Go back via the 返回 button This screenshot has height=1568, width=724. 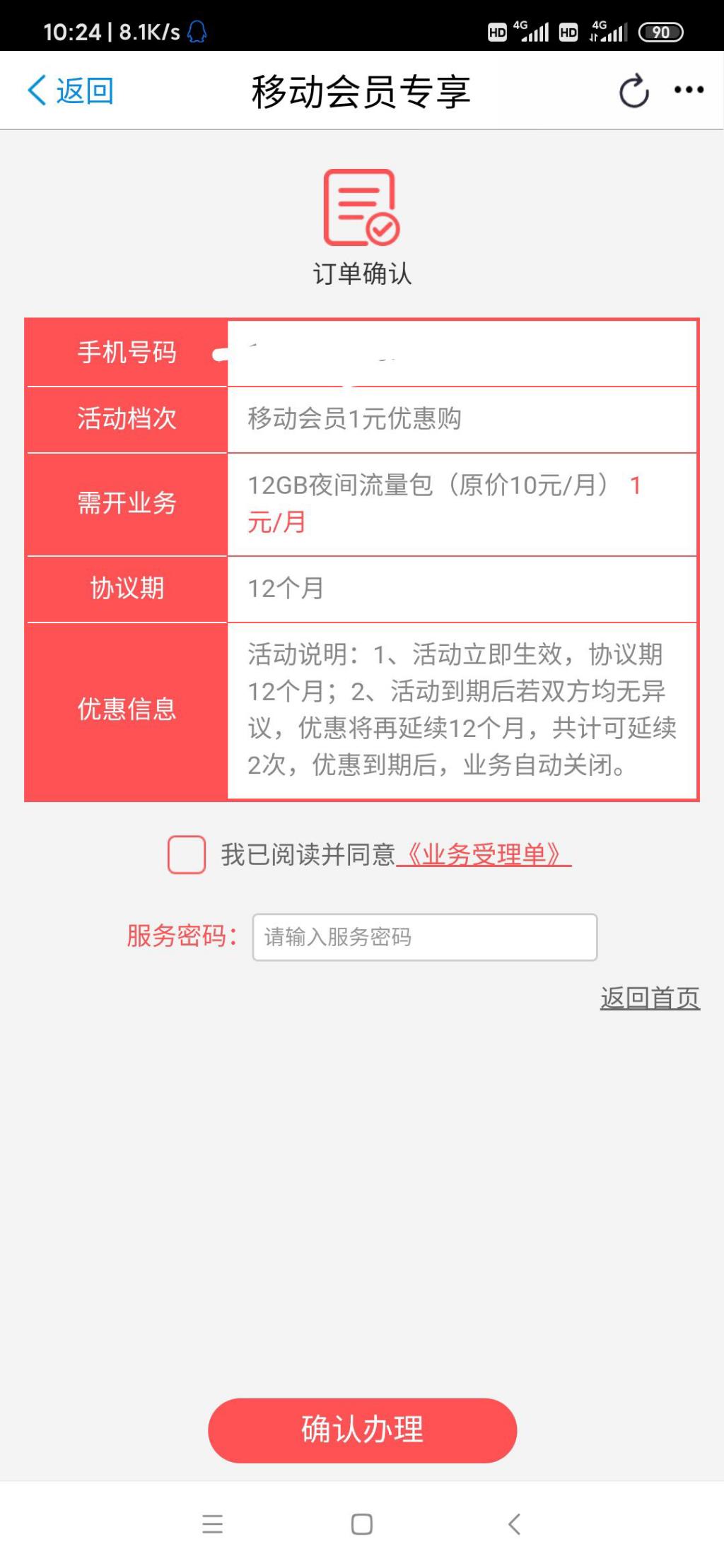(71, 91)
